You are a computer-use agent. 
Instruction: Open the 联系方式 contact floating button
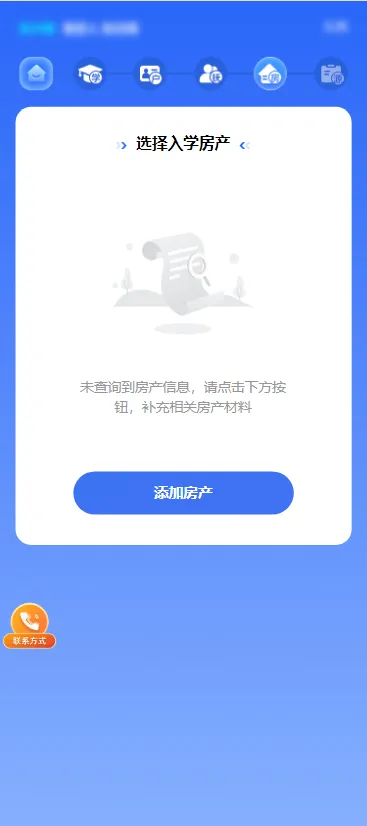click(29, 626)
